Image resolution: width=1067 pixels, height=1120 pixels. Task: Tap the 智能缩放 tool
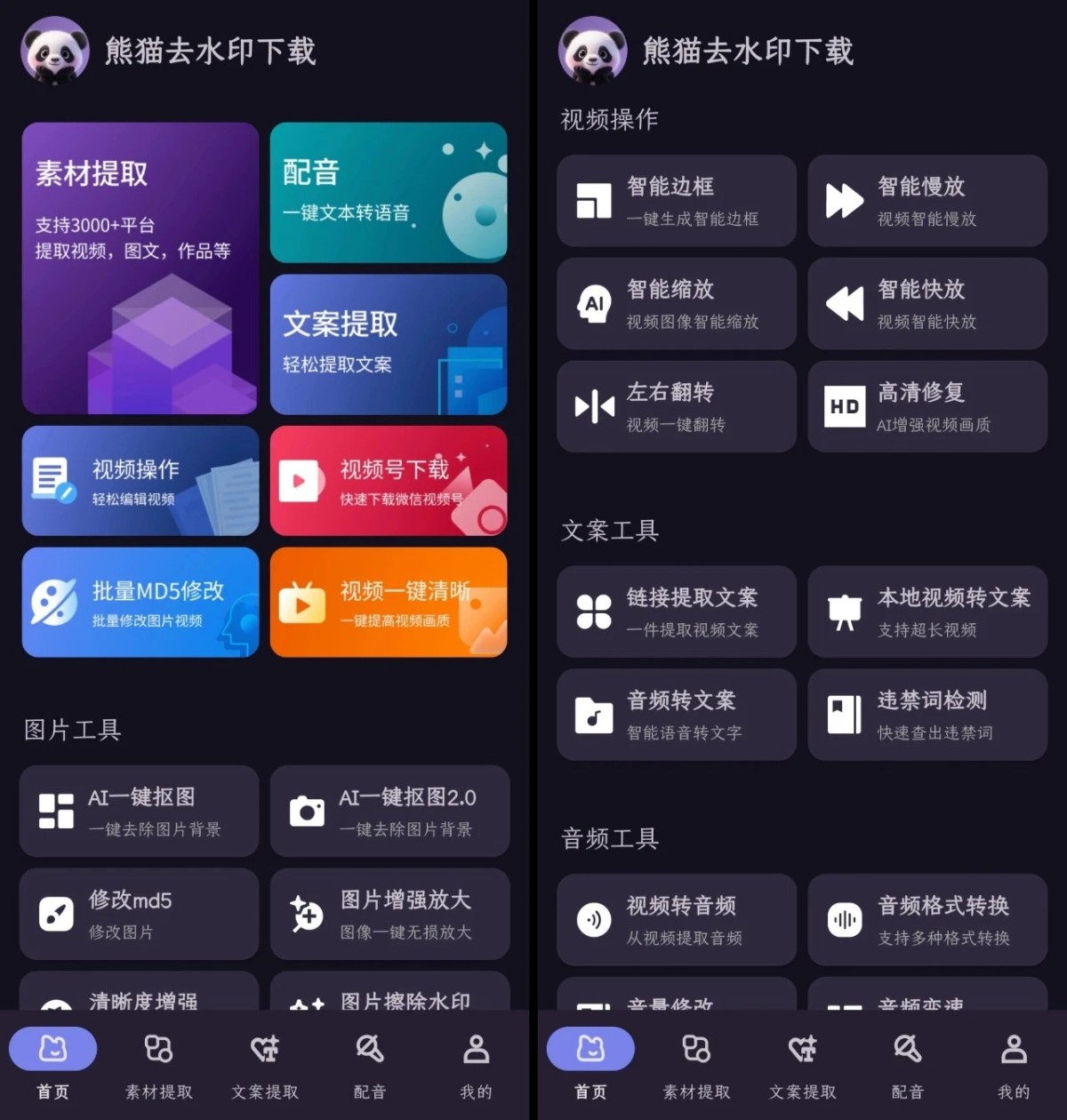coord(676,304)
